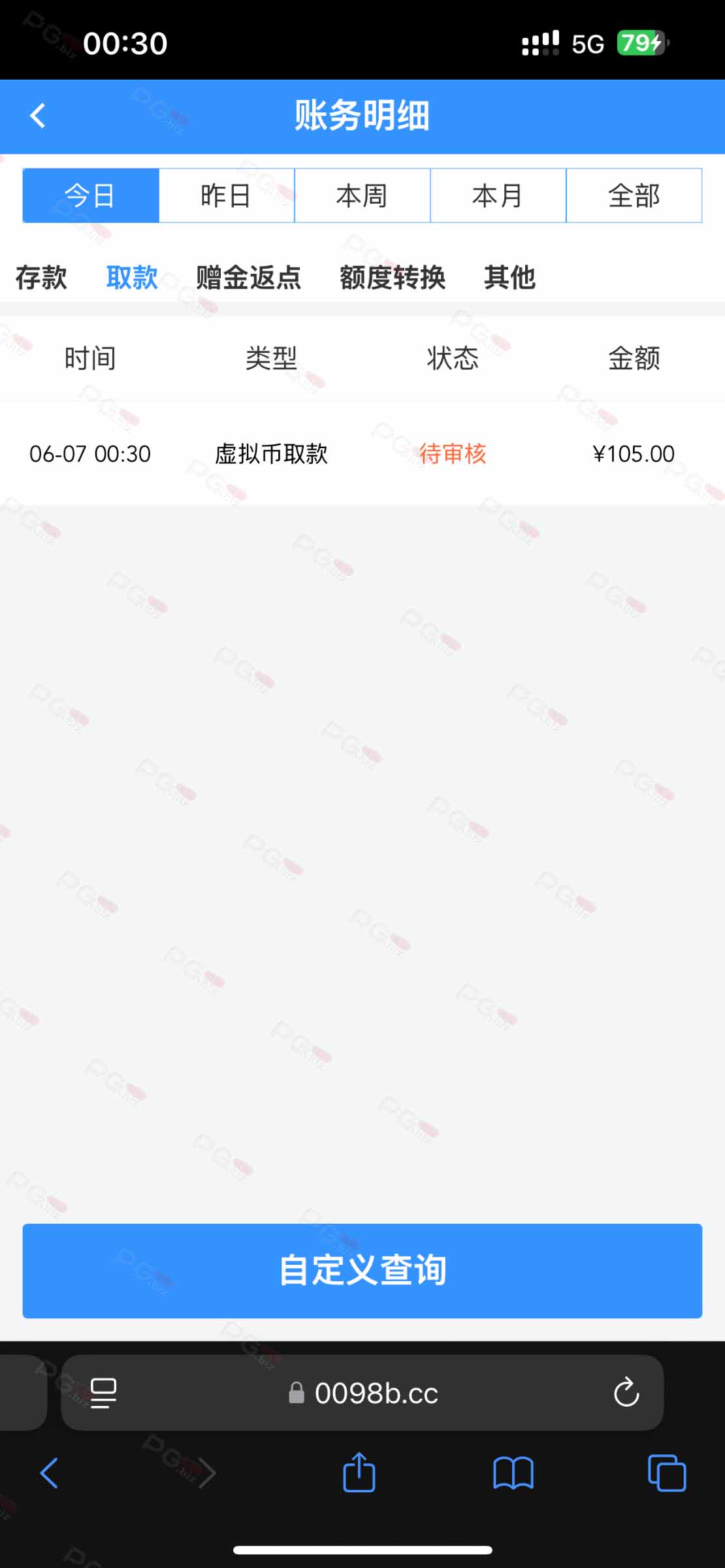Screen dimensions: 725x1568
Task: Switch to the 本周 date filter
Action: [362, 195]
